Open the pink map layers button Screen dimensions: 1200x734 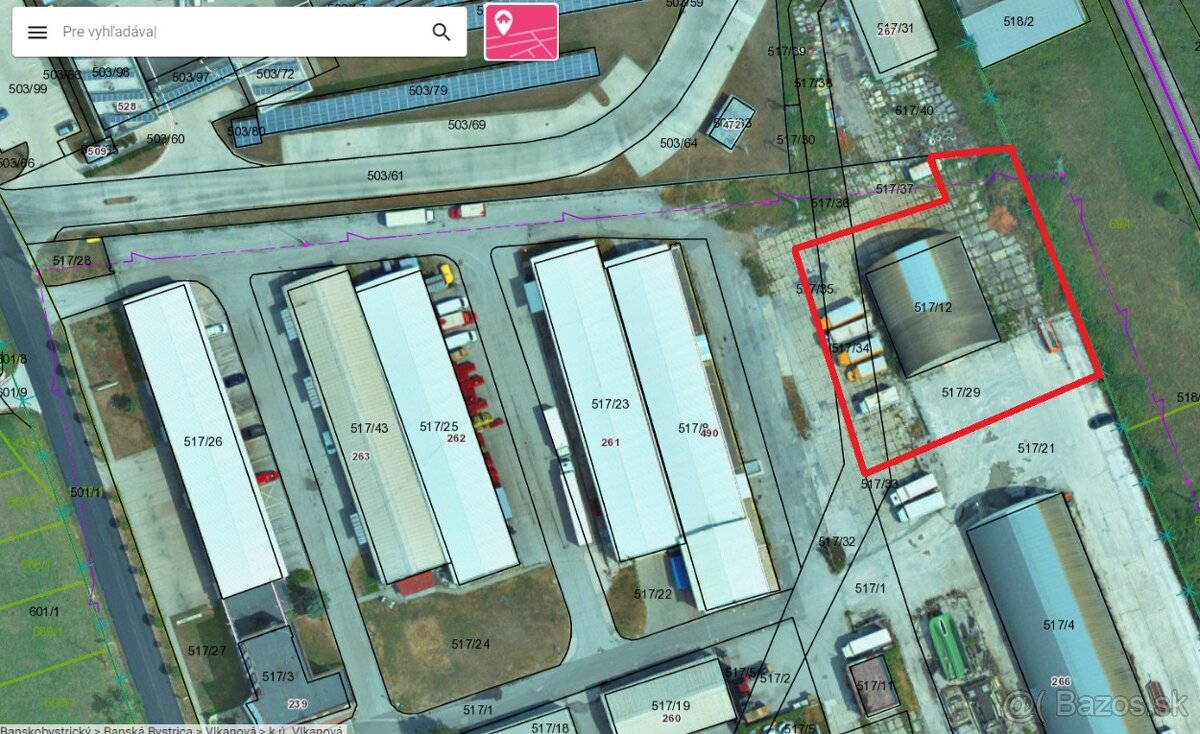coord(521,32)
